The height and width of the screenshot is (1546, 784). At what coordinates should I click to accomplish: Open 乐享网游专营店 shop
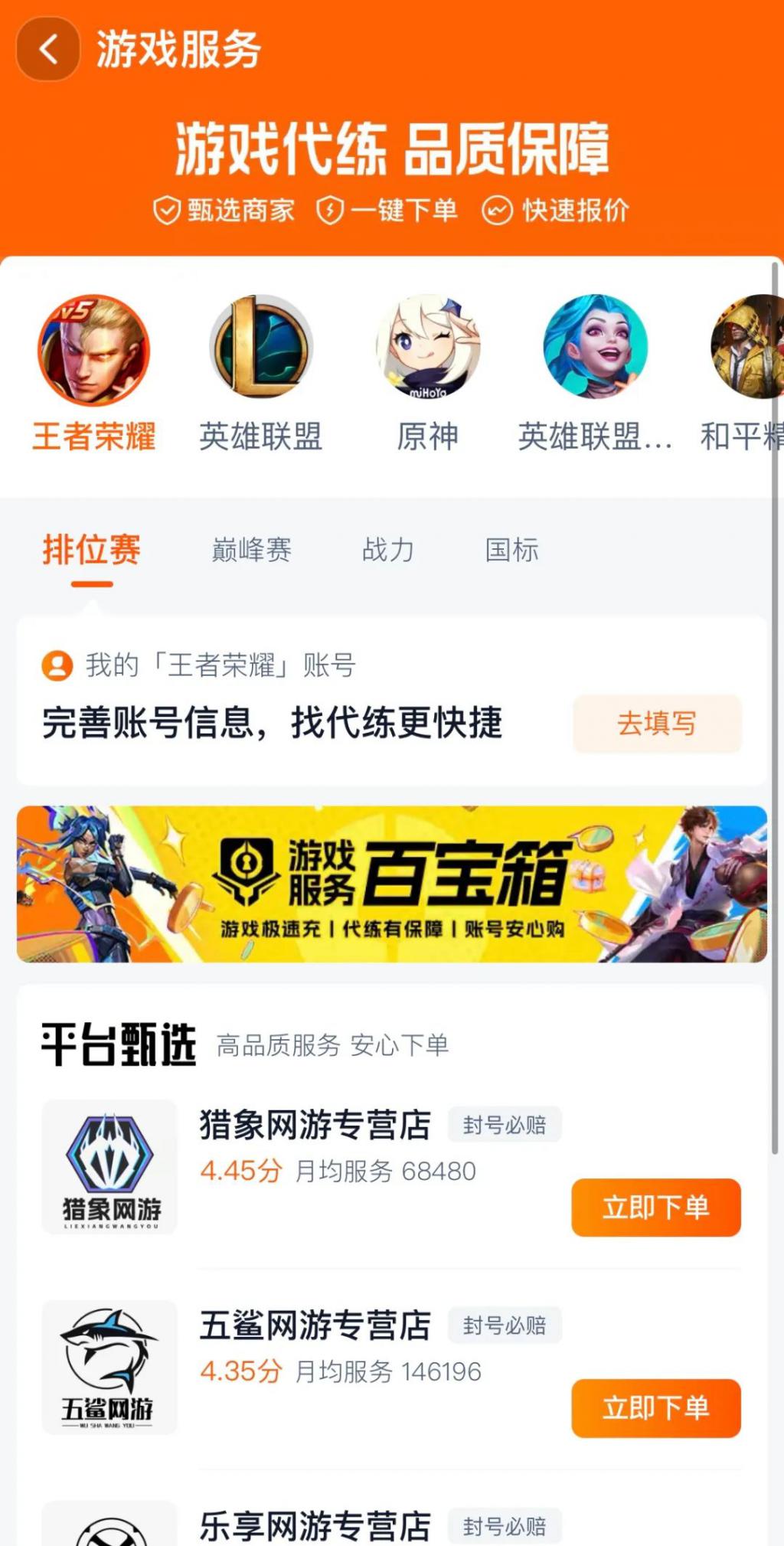click(315, 1525)
